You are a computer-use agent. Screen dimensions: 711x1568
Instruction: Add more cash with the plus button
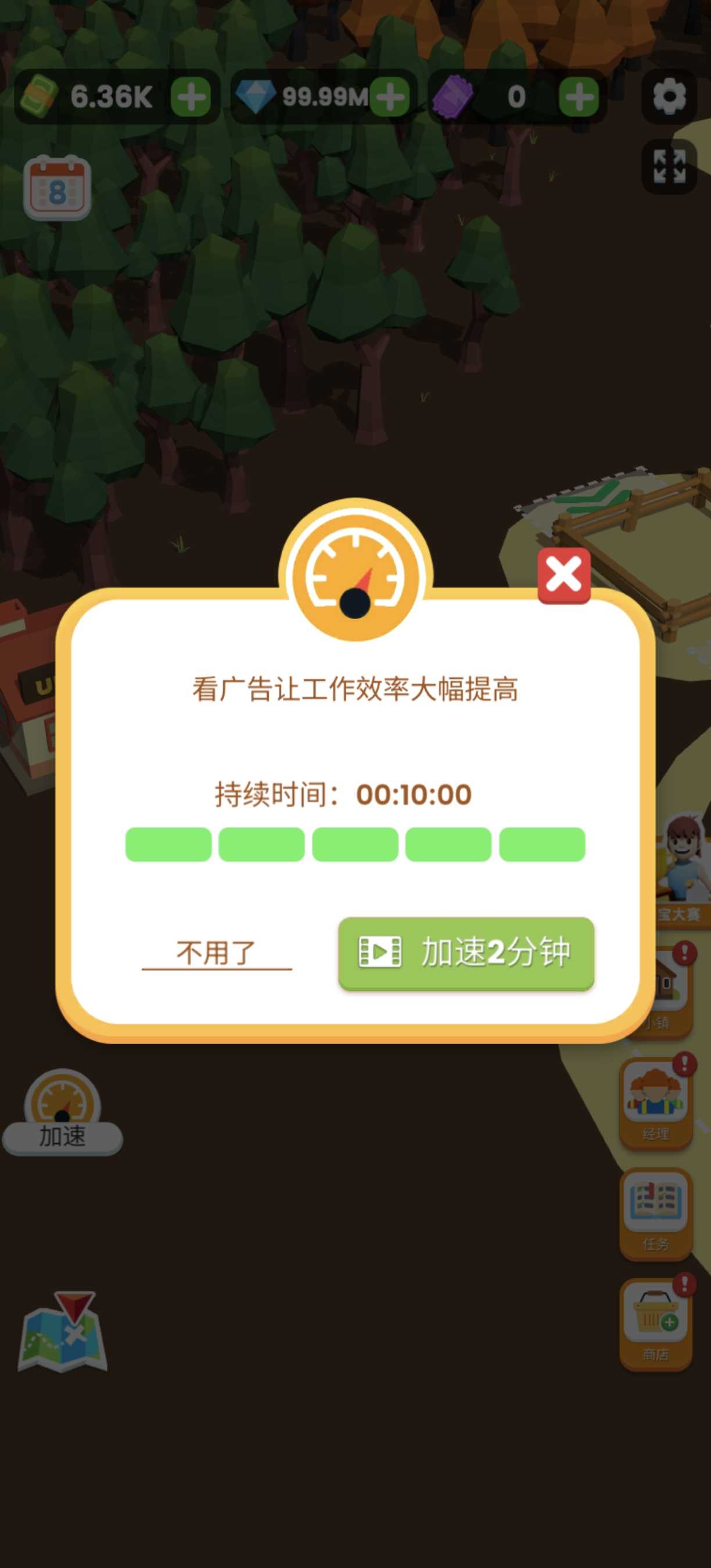pos(191,97)
